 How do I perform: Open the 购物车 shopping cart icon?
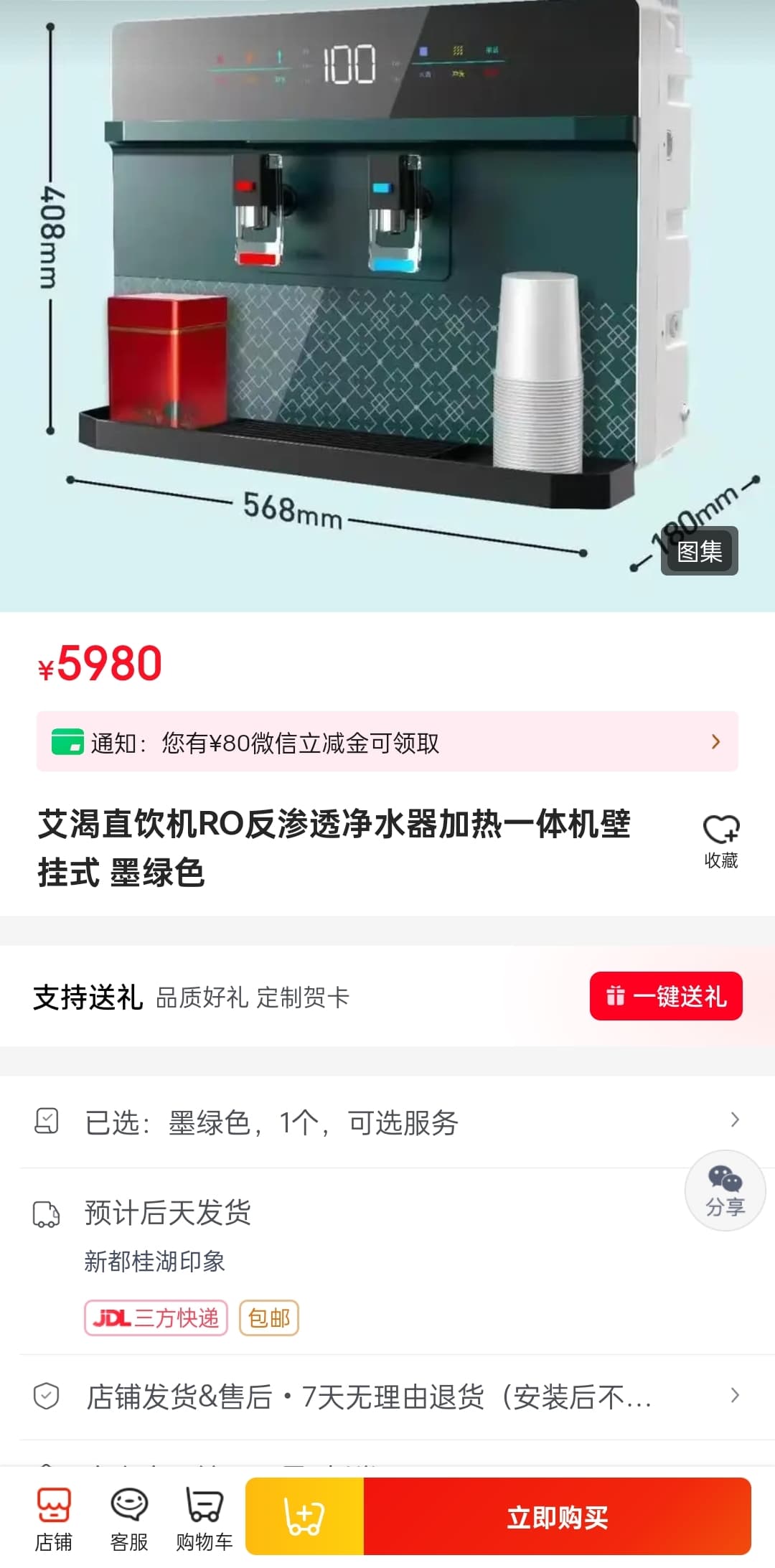(x=203, y=1516)
